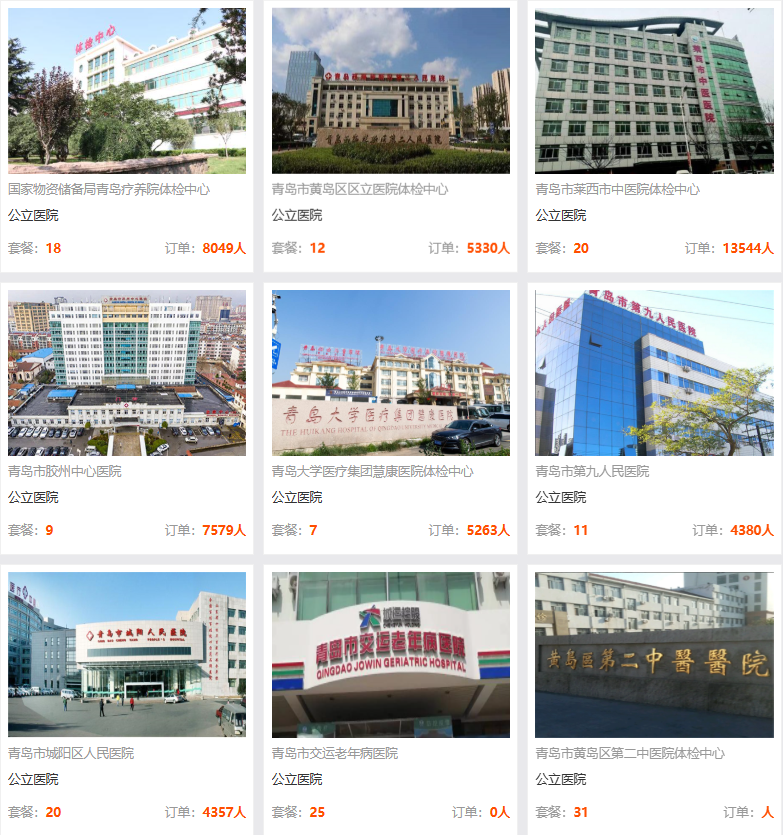Image resolution: width=783 pixels, height=835 pixels.
Task: Click the 青岛市莱西市中医院 building photo
Action: 652,90
